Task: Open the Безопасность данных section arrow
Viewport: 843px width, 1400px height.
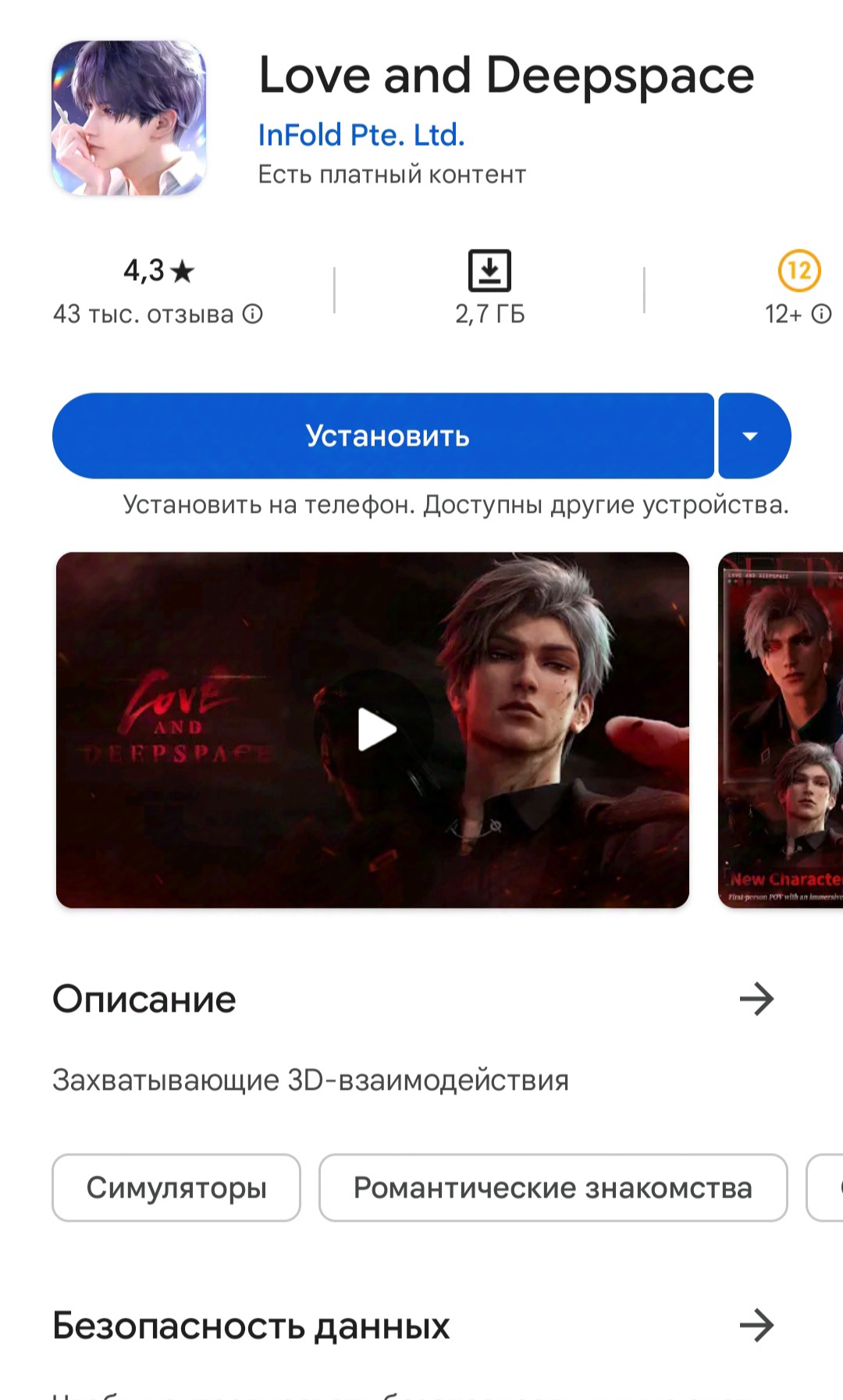Action: pos(756,1325)
